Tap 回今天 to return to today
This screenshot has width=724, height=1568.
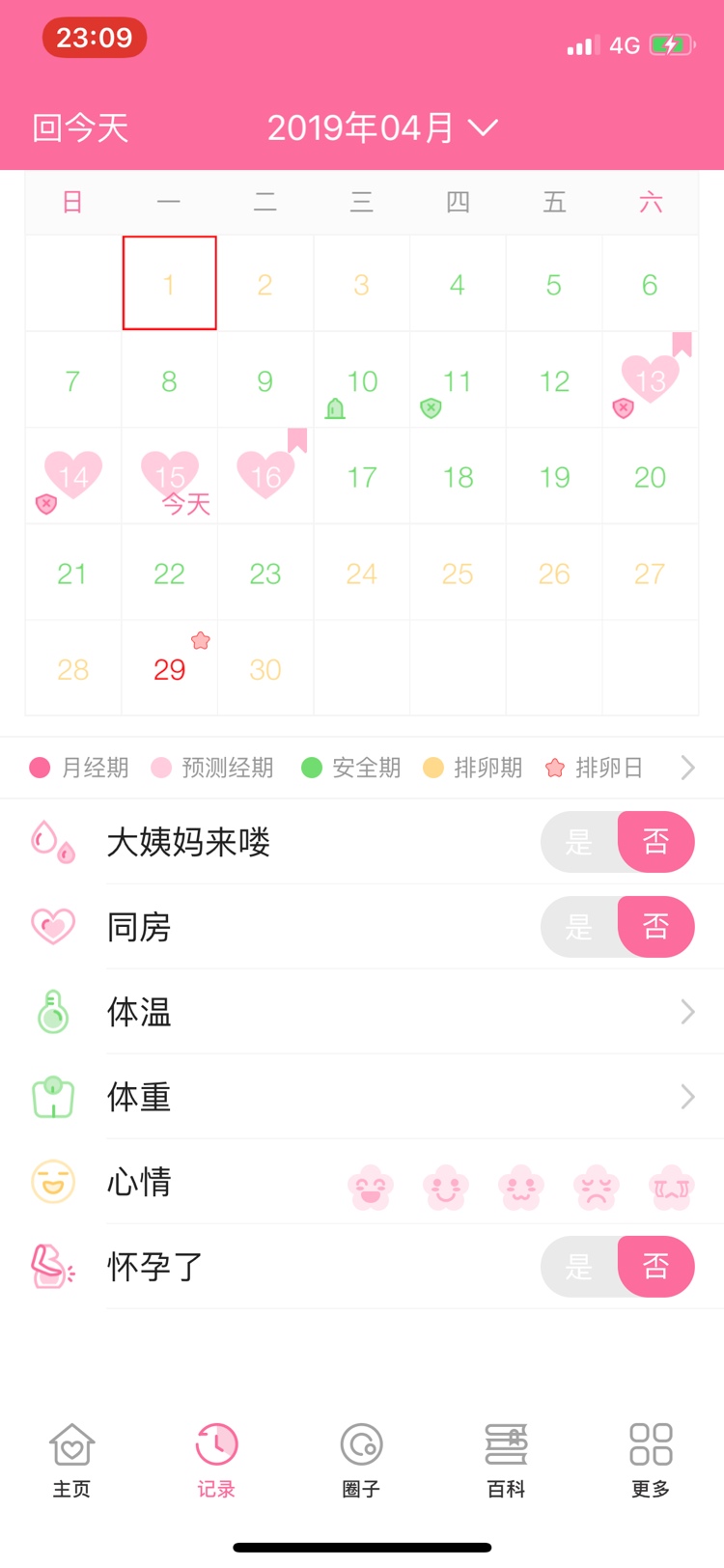(x=80, y=127)
